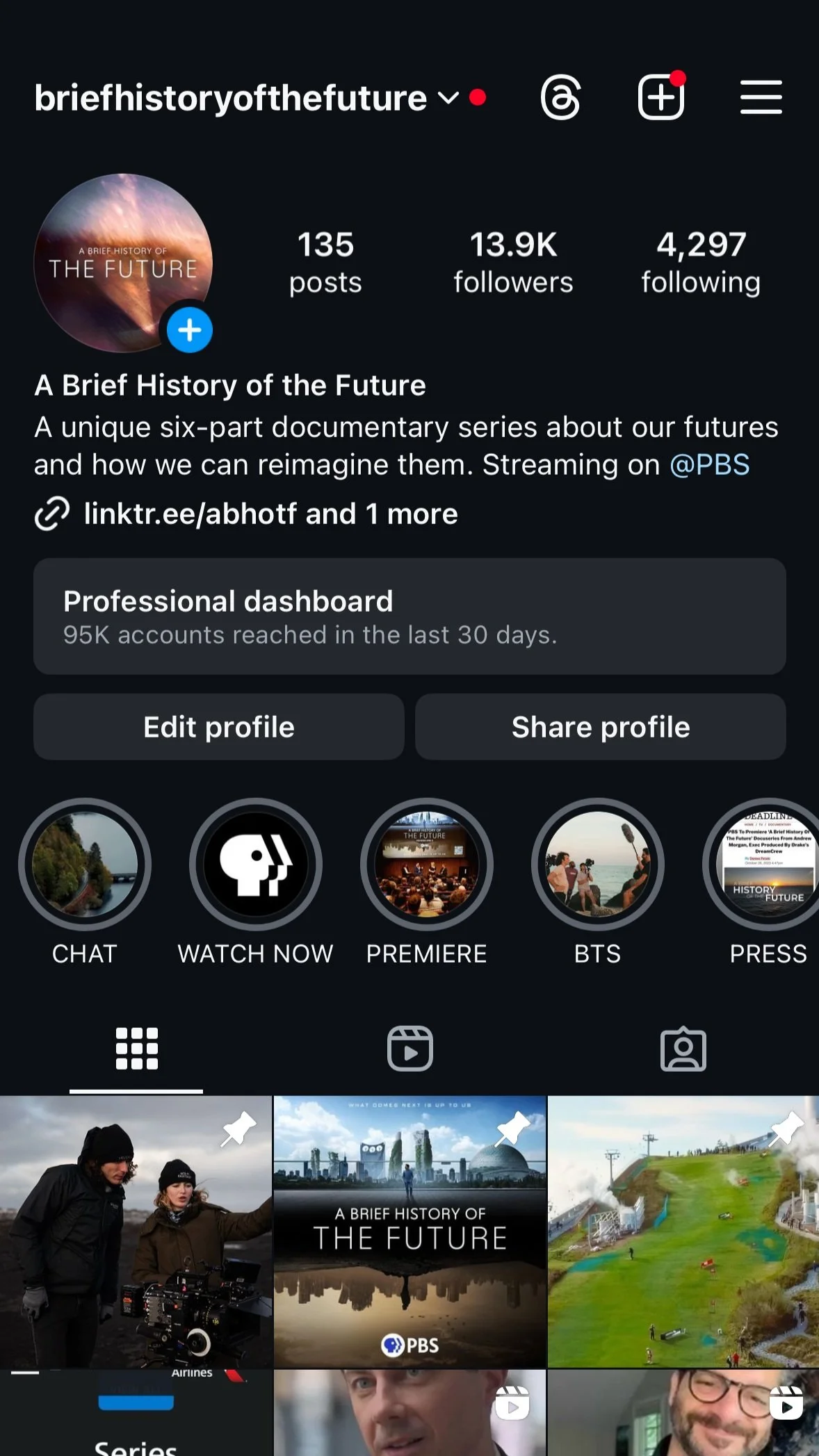
Task: Open pinned post of two filmmakers with camera
Action: (x=136, y=1232)
